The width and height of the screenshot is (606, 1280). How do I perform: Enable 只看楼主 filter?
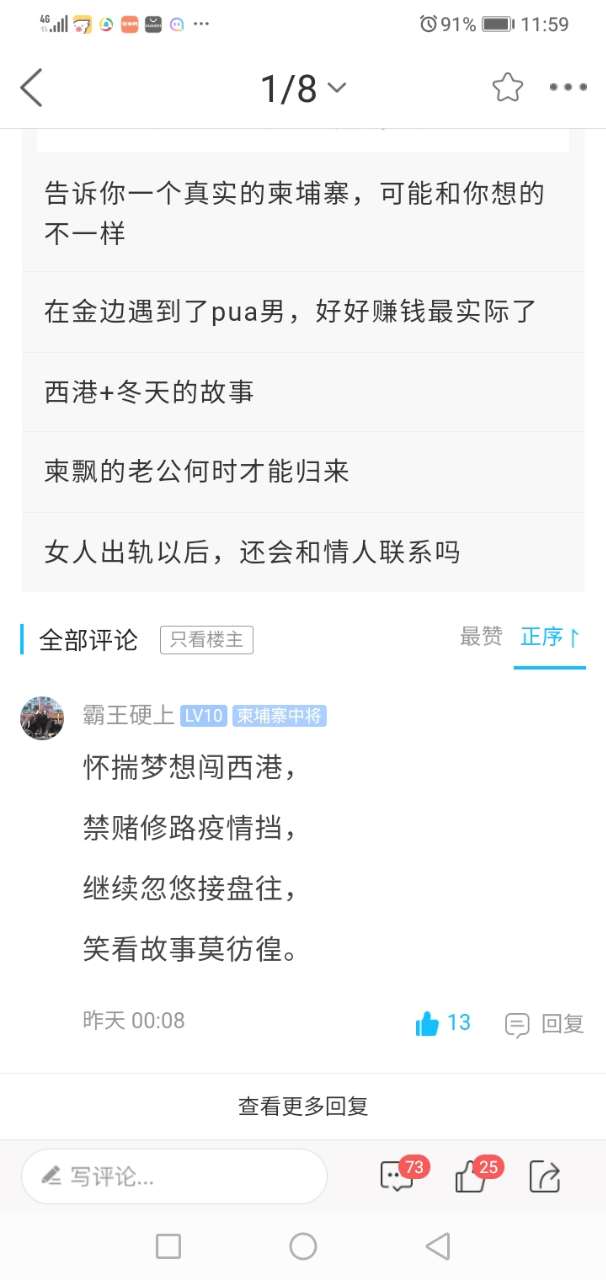206,640
